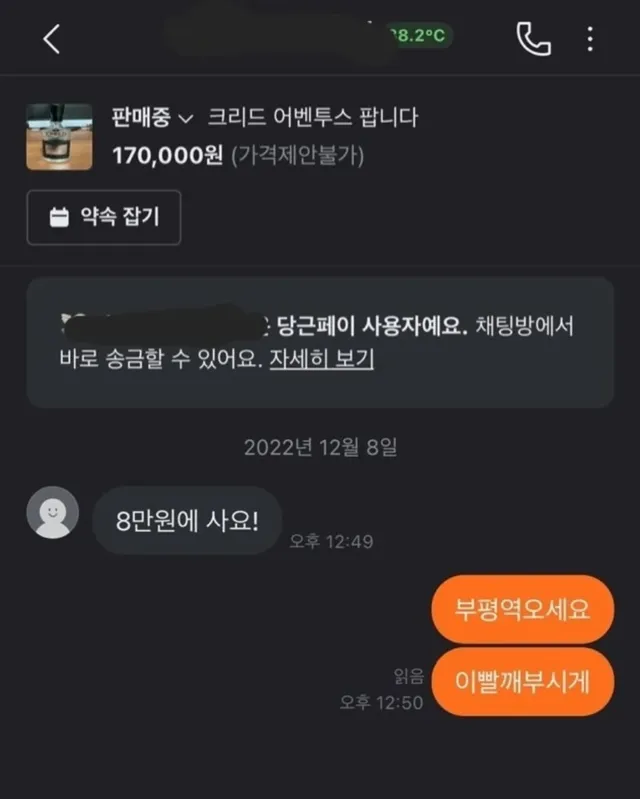View the buyer's profile avatar

(x=53, y=513)
